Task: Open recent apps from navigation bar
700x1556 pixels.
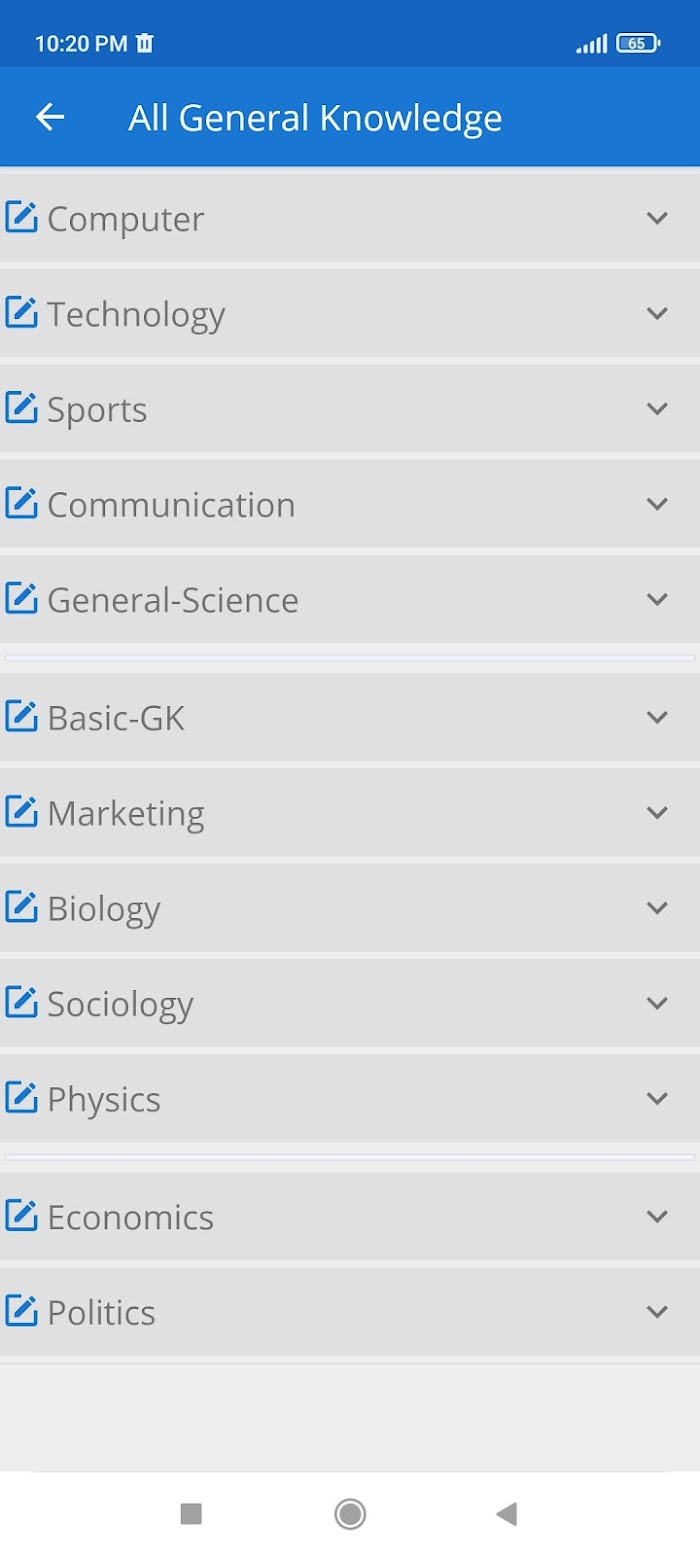Action: (191, 1514)
